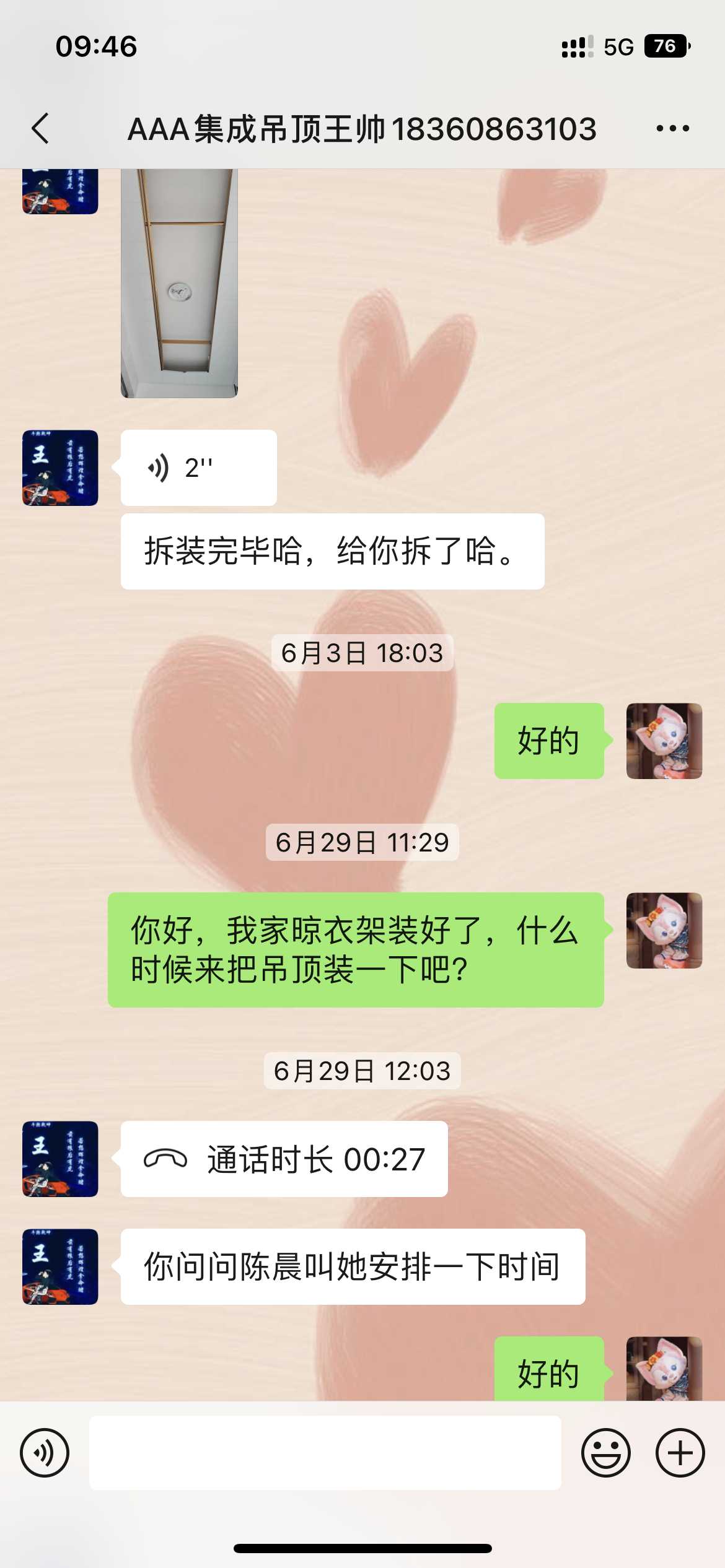The height and width of the screenshot is (1568, 725).
Task: Open the chat info three-dot menu
Action: (x=672, y=129)
